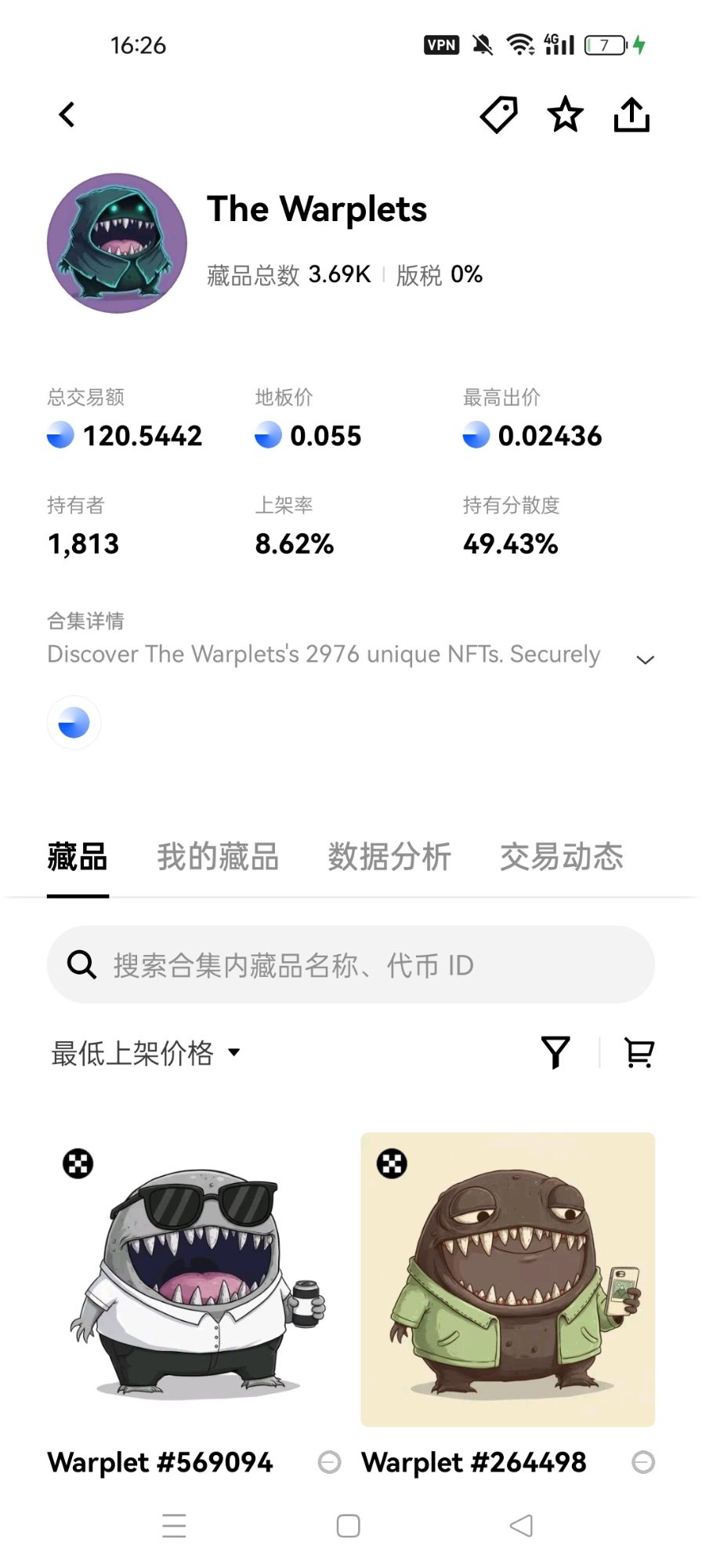Open the price tag icon
The width and height of the screenshot is (702, 1568).
[499, 115]
